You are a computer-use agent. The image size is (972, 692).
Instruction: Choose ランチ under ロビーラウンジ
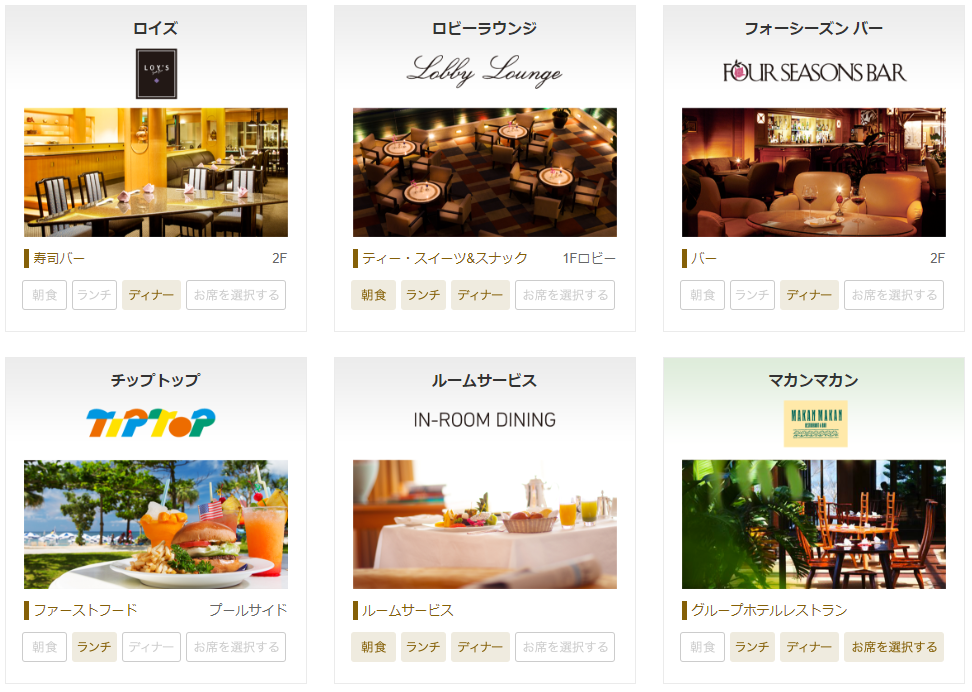point(423,295)
